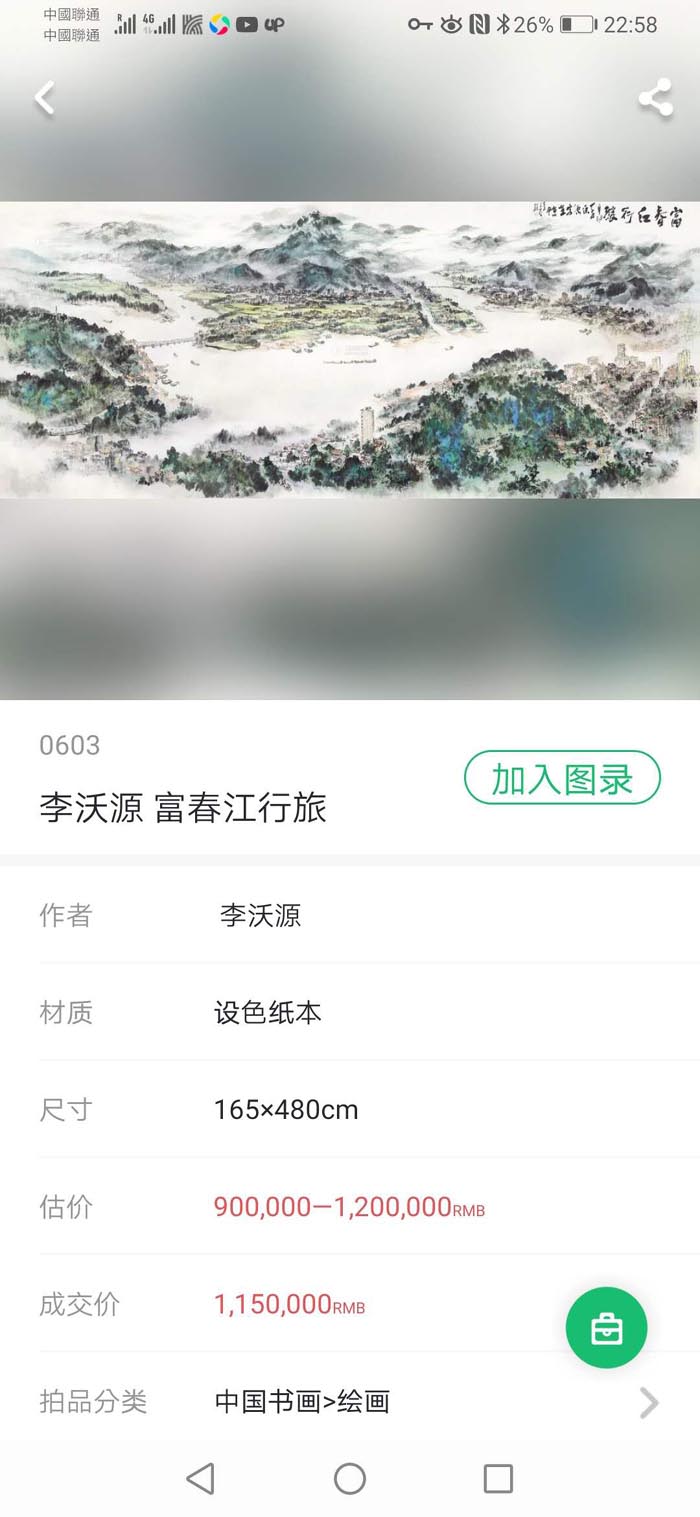Go back using the top-left arrow
Screen dimensions: 700x1517
pyautogui.click(x=44, y=98)
